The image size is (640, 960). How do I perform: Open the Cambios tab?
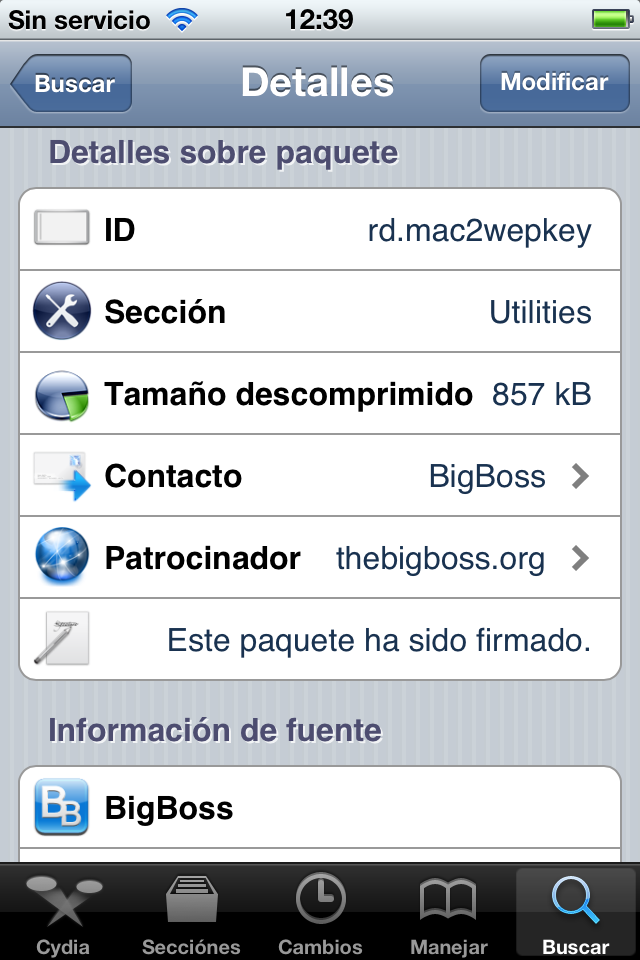coord(320,913)
